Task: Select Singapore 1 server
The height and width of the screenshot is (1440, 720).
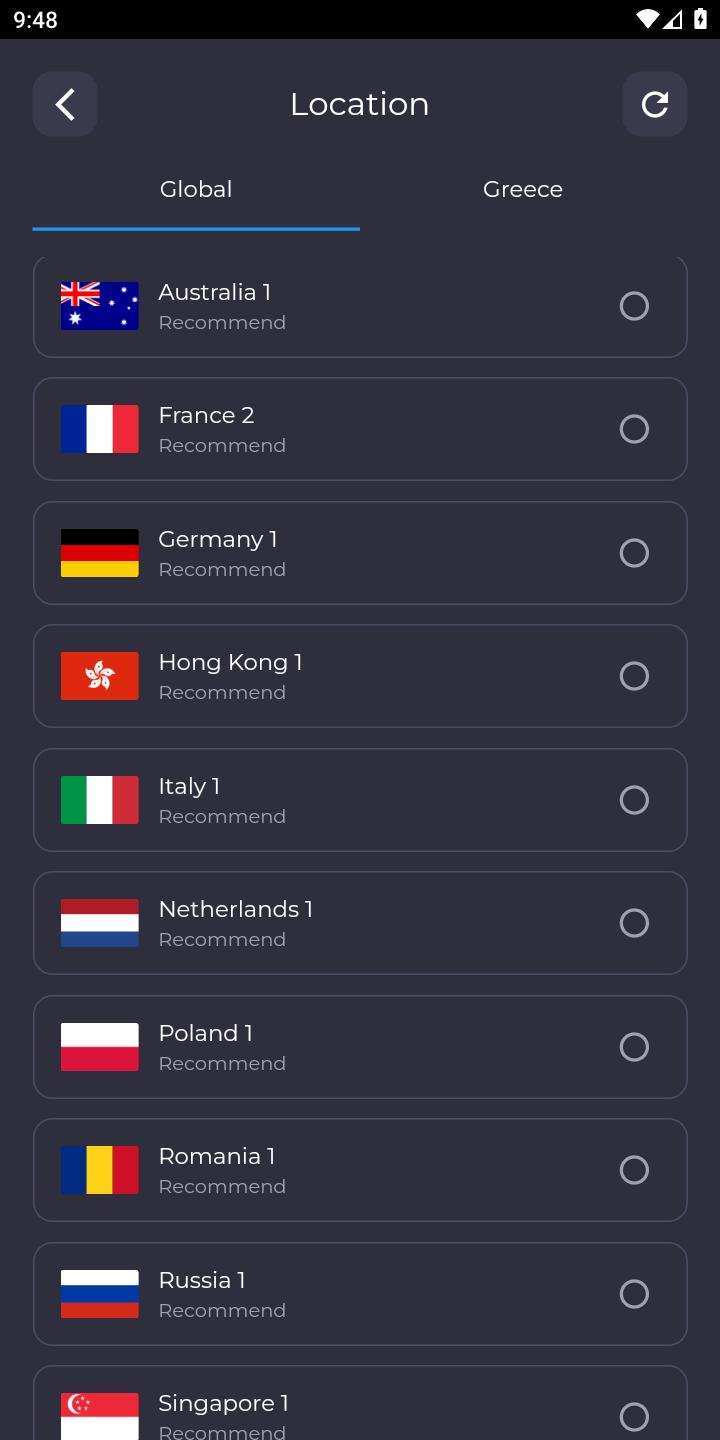Action: point(360,1404)
